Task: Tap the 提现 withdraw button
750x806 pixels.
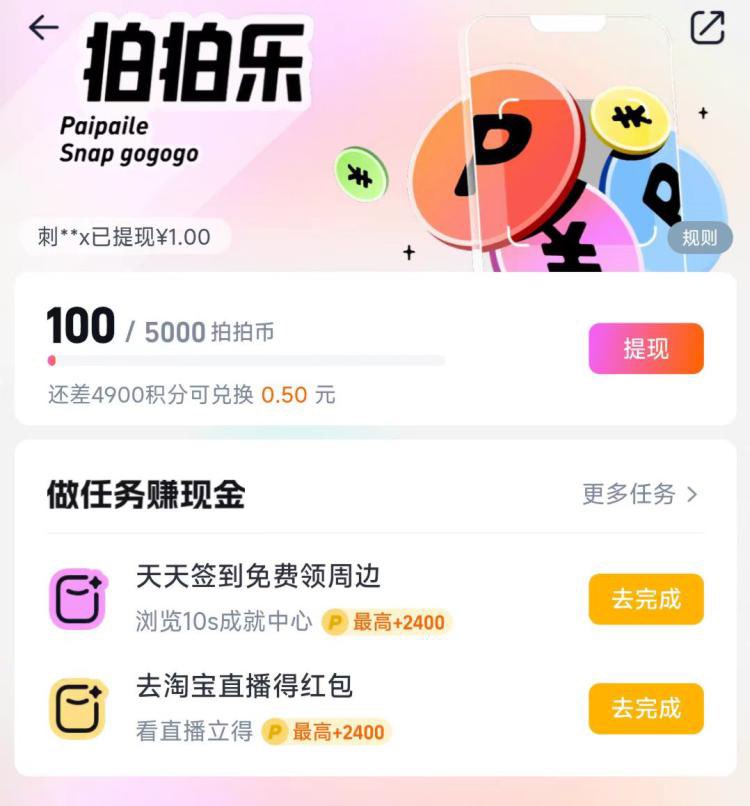Action: point(646,349)
